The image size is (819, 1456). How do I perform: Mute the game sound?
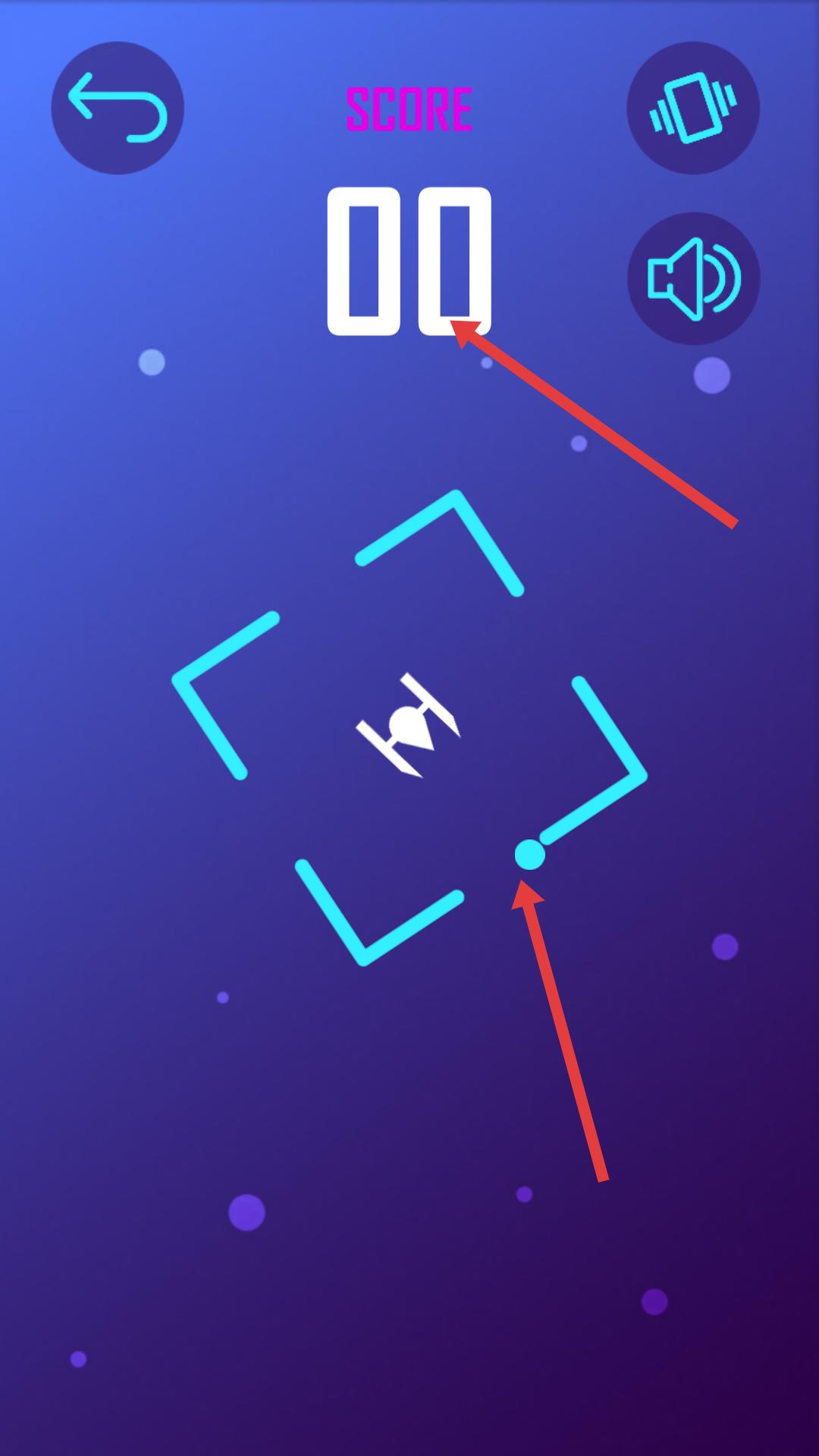pyautogui.click(x=693, y=278)
